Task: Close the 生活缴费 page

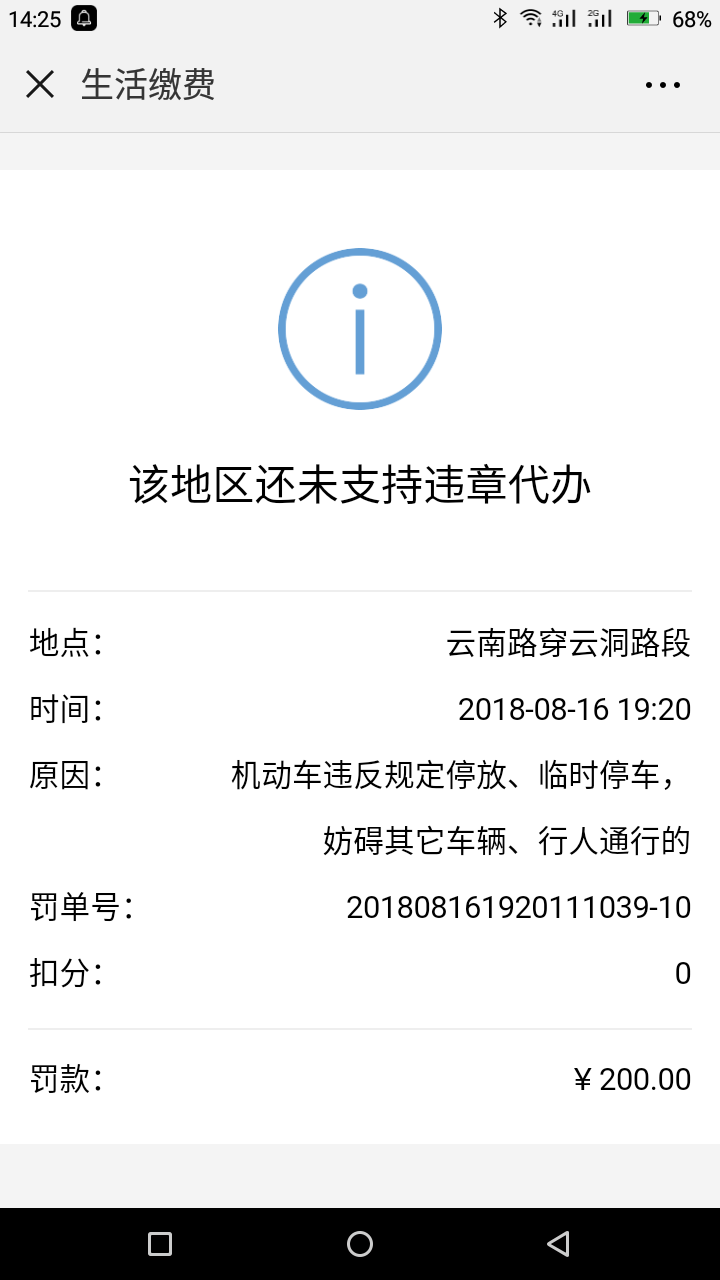Action: tap(40, 85)
